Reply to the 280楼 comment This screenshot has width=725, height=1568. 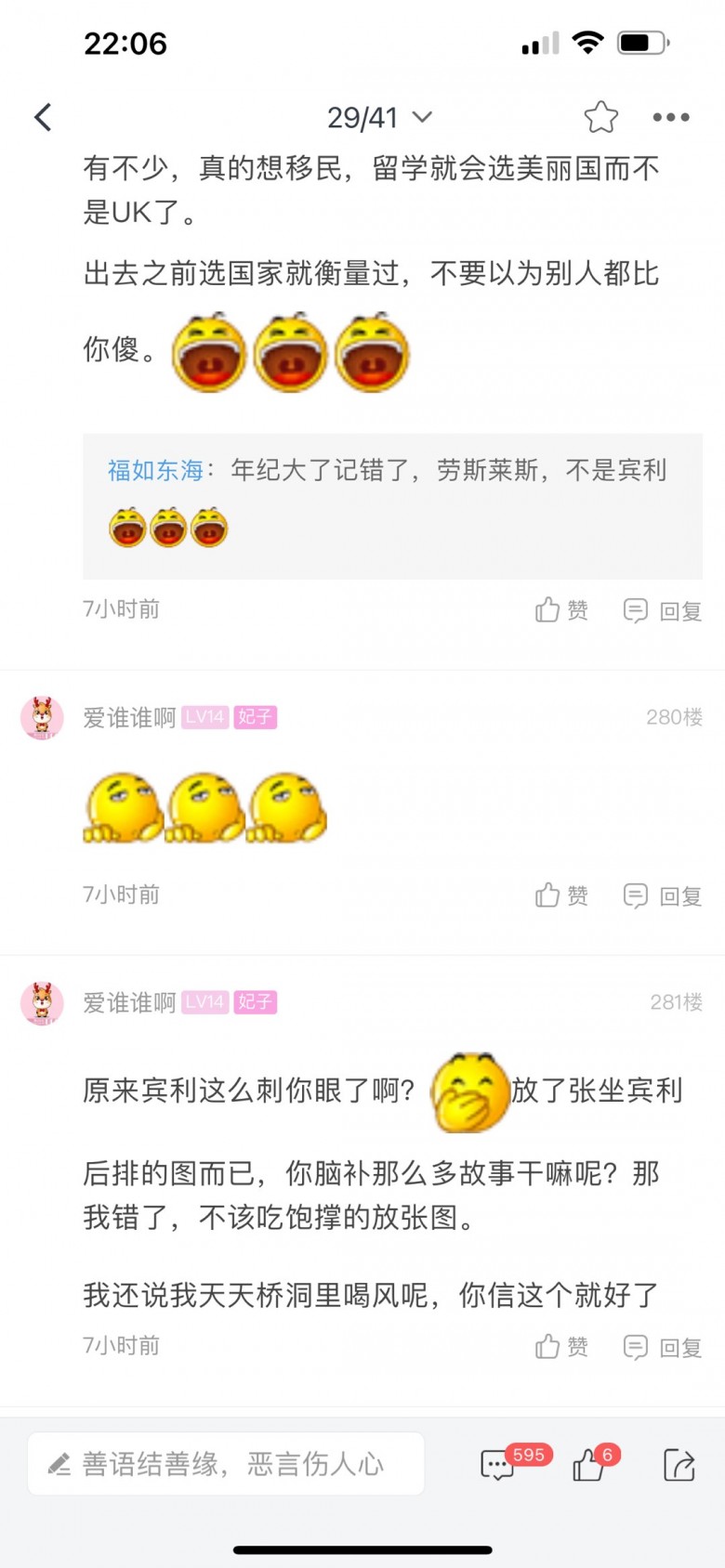coord(662,895)
